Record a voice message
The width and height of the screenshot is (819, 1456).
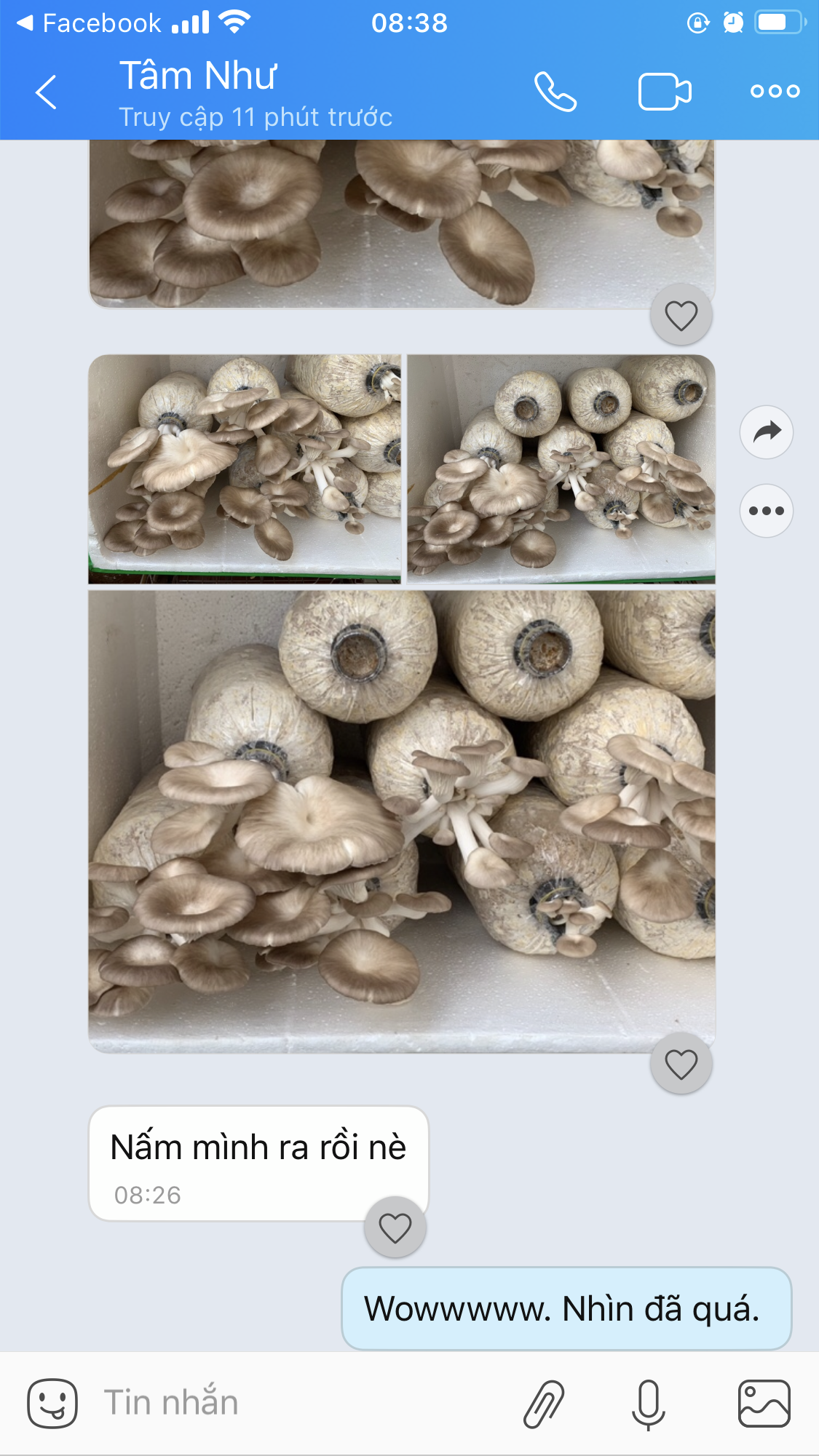click(x=648, y=1403)
